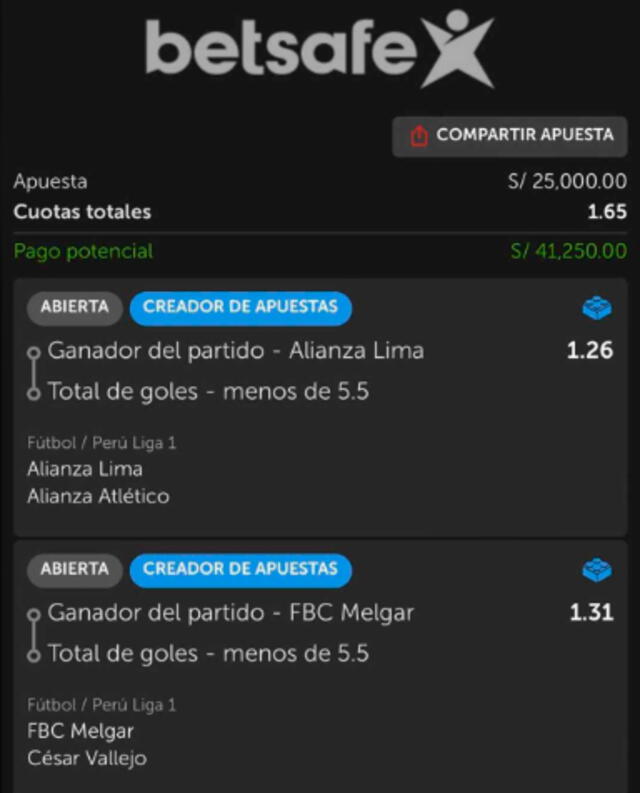This screenshot has height=793, width=640.
Task: Share the bet via Compartir Apuesta
Action: 510,135
